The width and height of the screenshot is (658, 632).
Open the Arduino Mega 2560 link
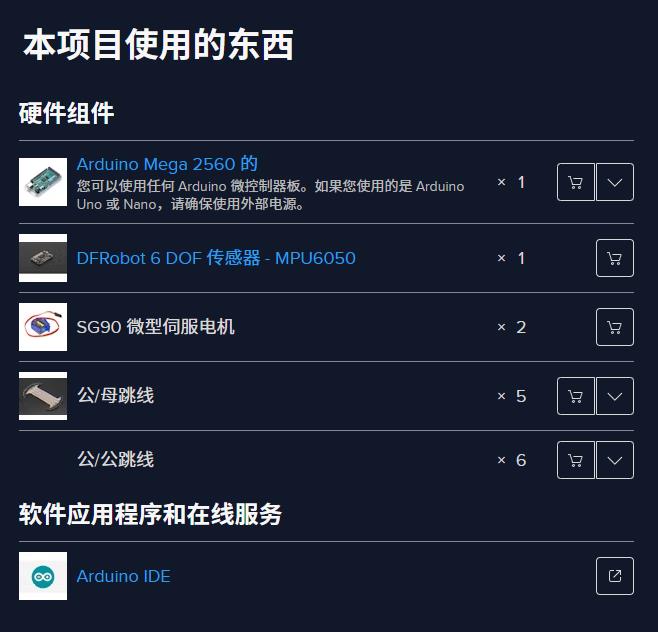coord(167,164)
